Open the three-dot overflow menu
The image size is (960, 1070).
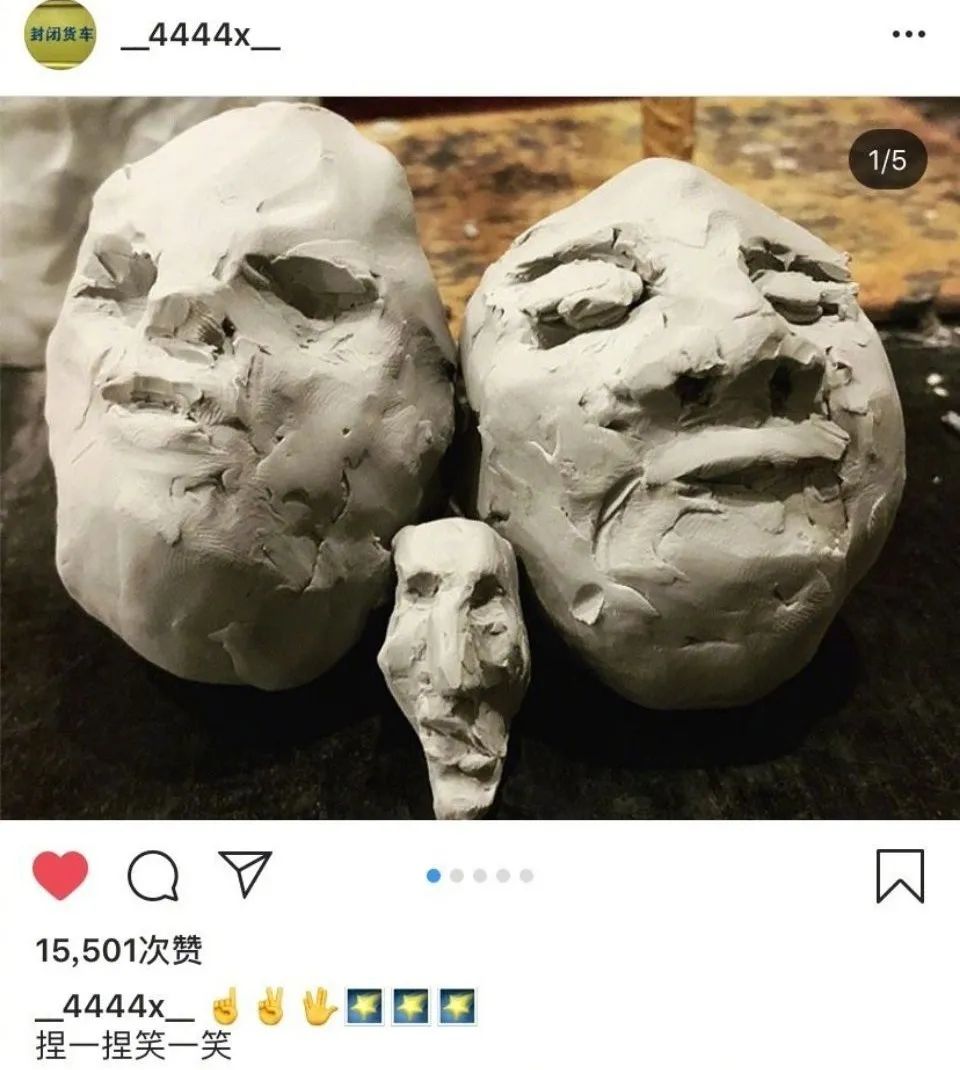908,34
